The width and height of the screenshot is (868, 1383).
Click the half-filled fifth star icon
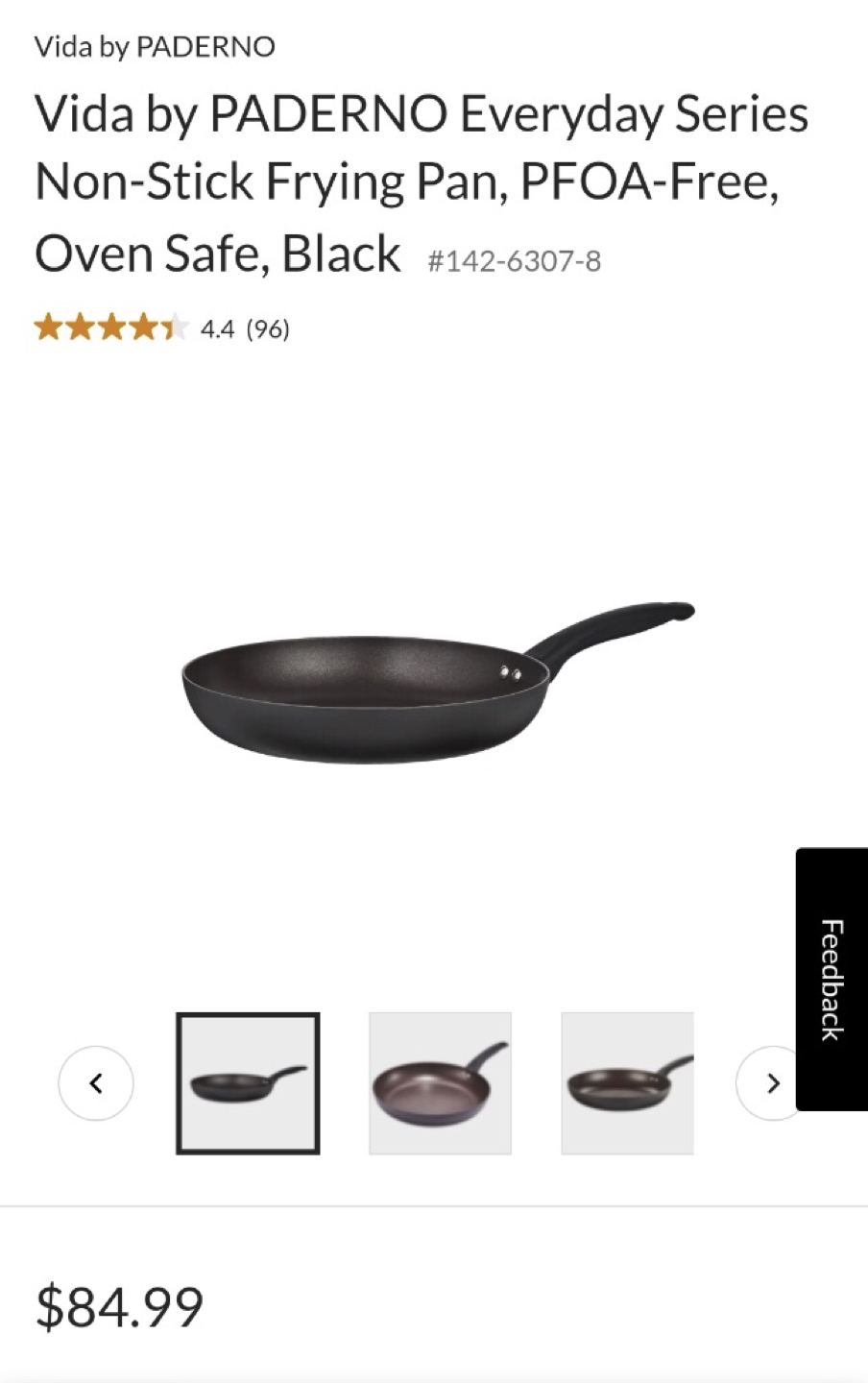[x=177, y=328]
